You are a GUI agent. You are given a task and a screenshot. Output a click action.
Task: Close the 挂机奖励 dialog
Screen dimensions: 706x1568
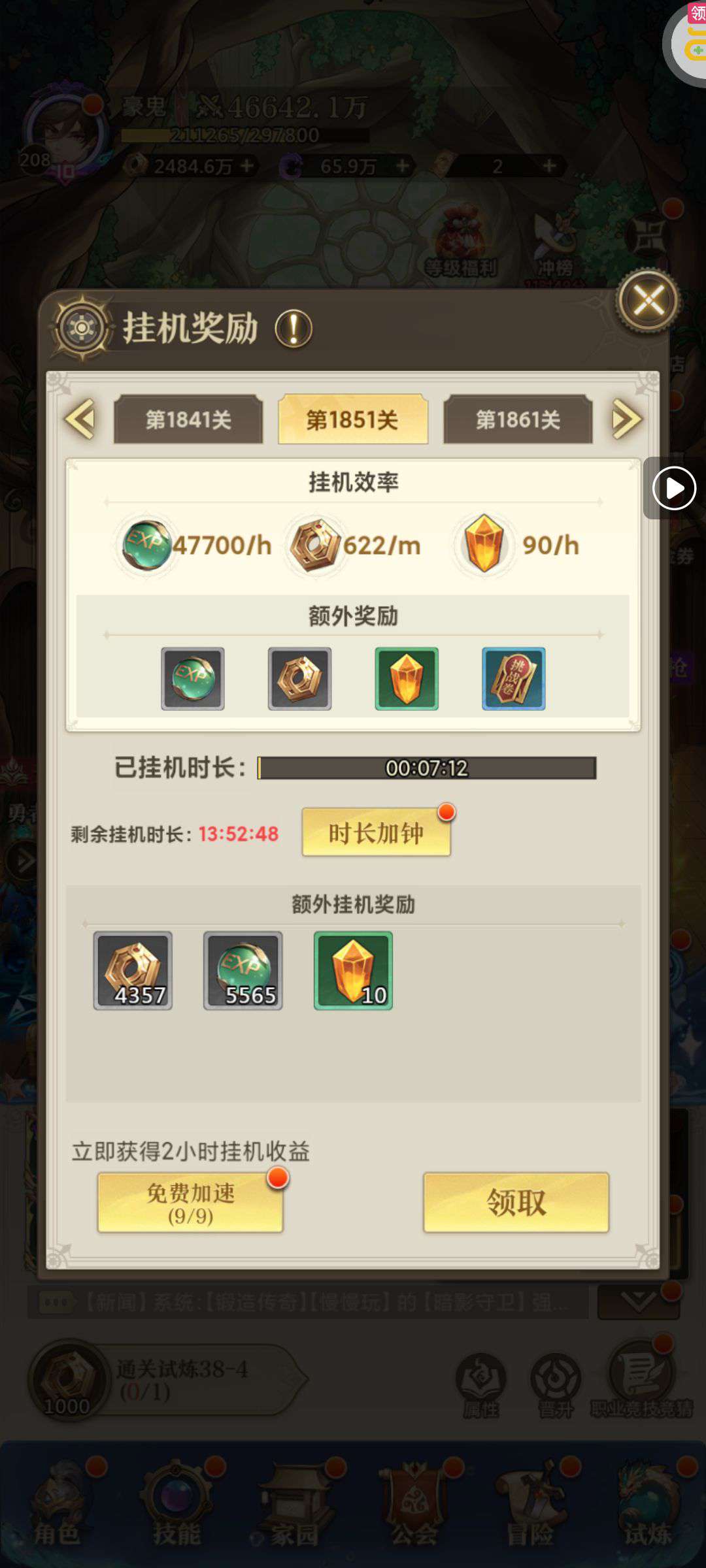648,301
